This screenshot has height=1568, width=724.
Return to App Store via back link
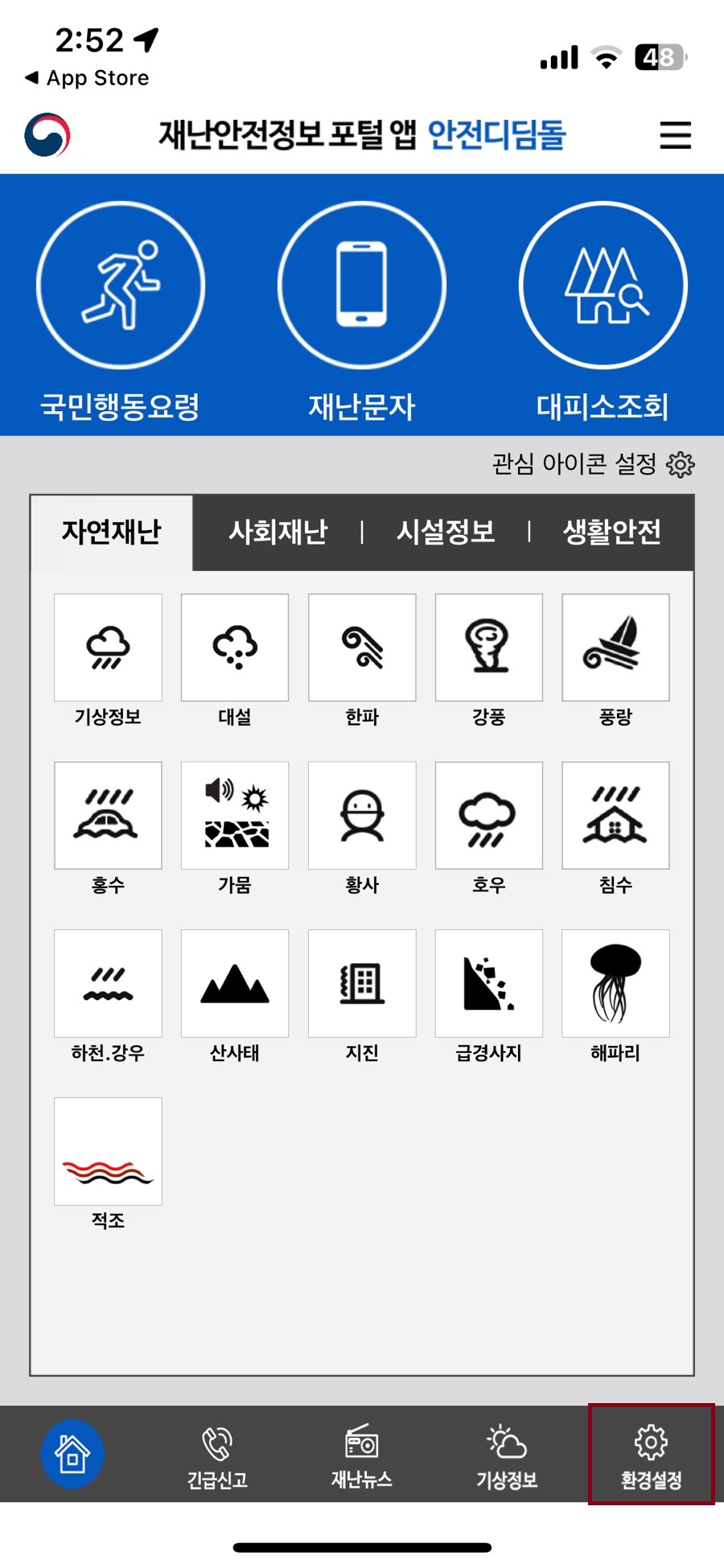tap(87, 78)
